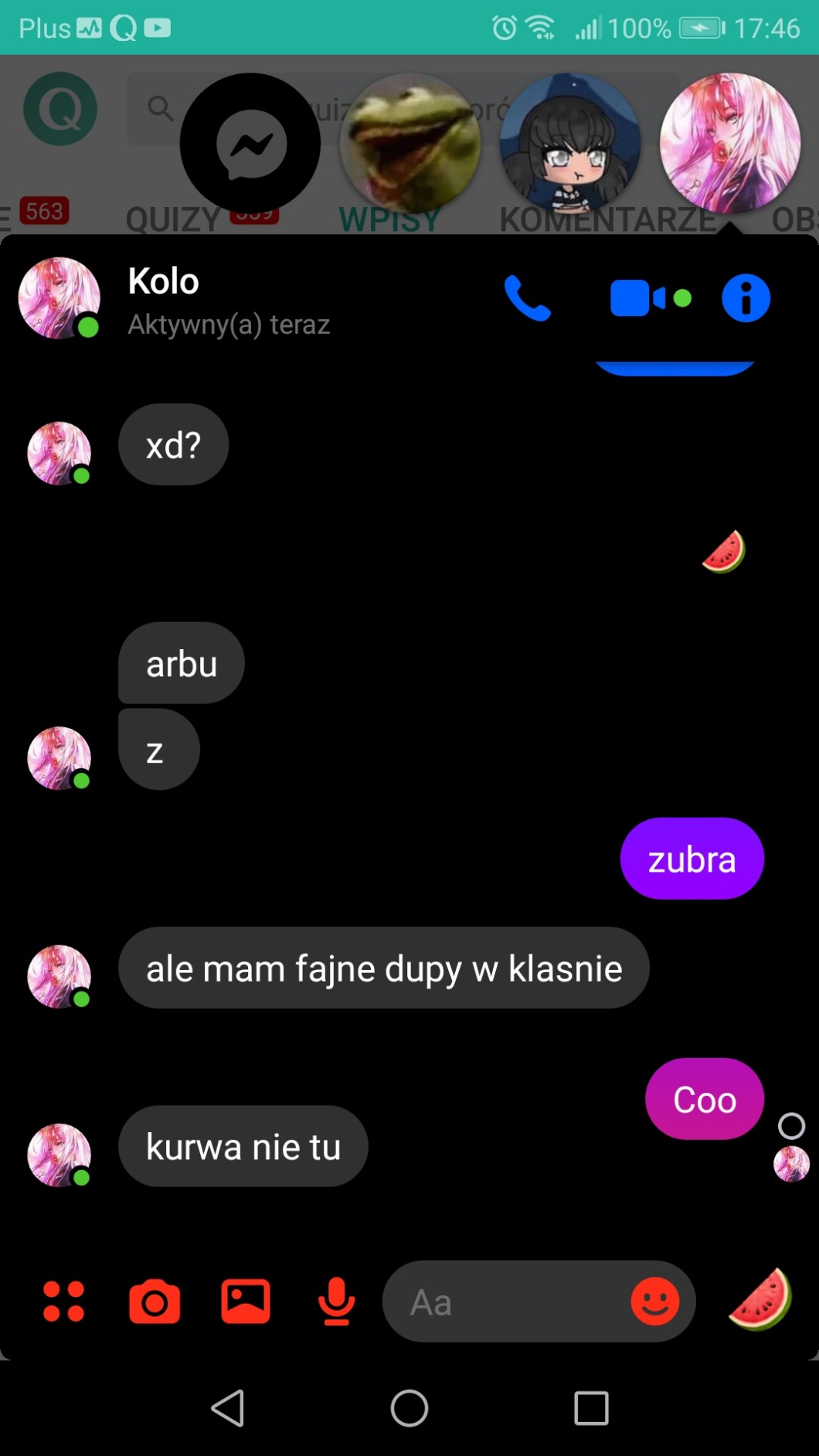Open Kolo's profile from the header avatar
Screen dimensions: 819x1456
tap(59, 298)
